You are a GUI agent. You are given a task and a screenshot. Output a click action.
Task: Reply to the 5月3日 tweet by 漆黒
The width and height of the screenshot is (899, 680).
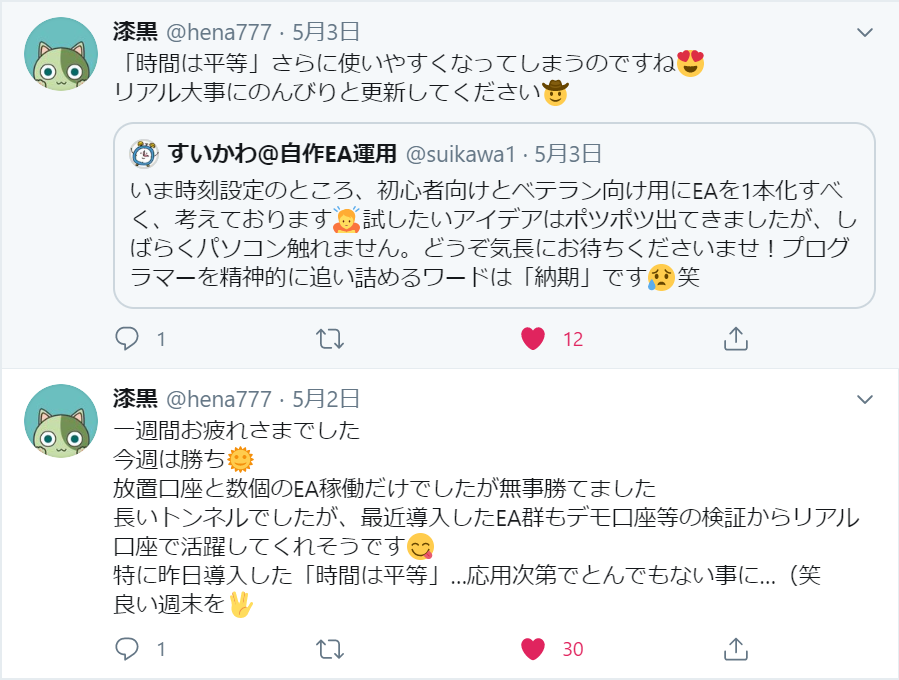tap(127, 339)
